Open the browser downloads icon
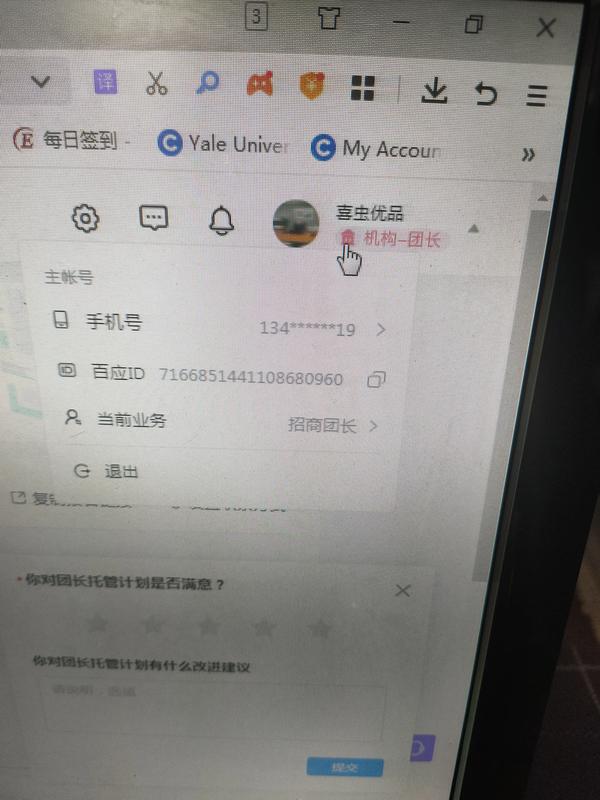600x800 pixels. 434,91
